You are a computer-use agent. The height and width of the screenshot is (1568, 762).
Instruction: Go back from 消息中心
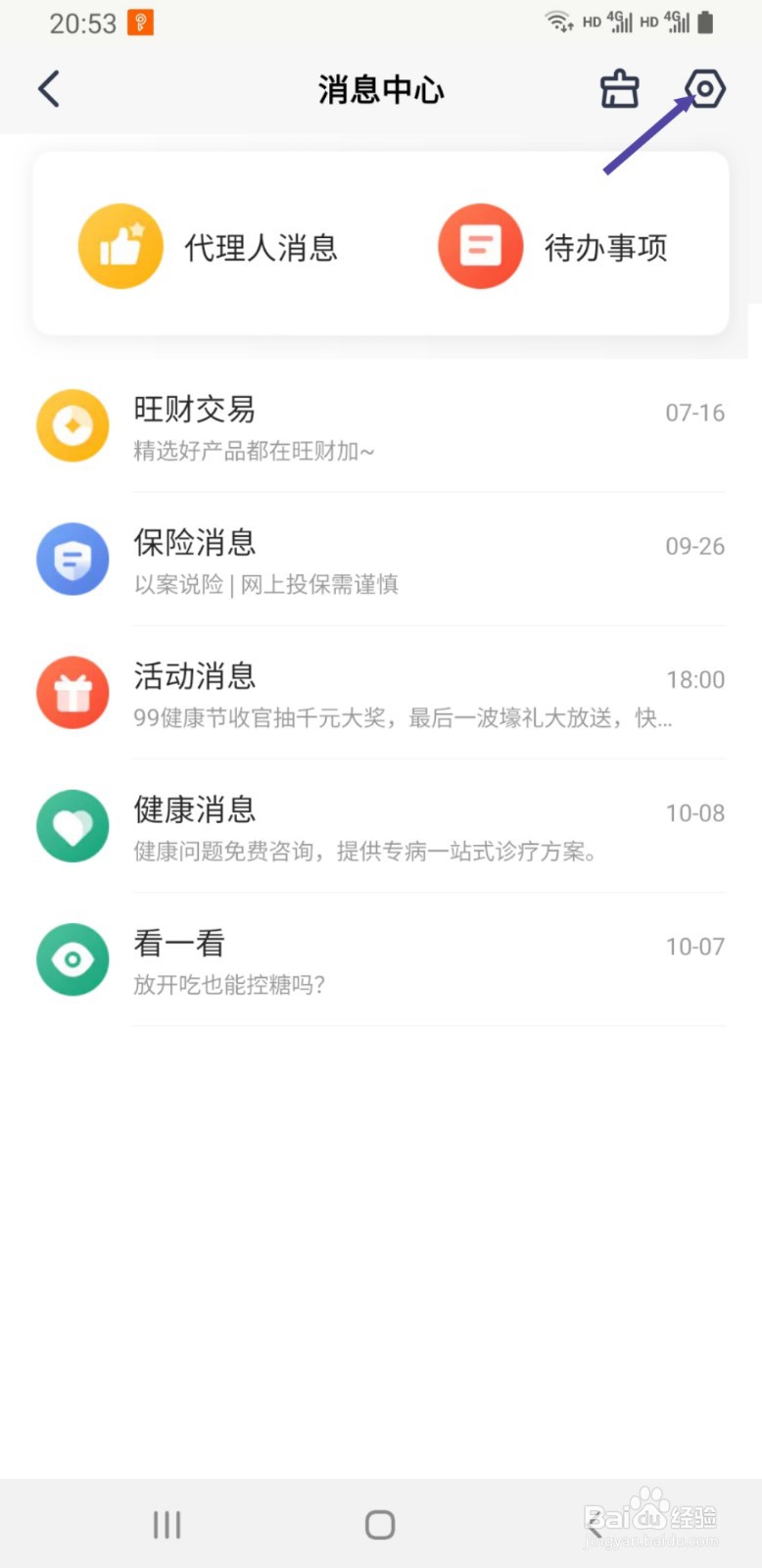pos(49,89)
